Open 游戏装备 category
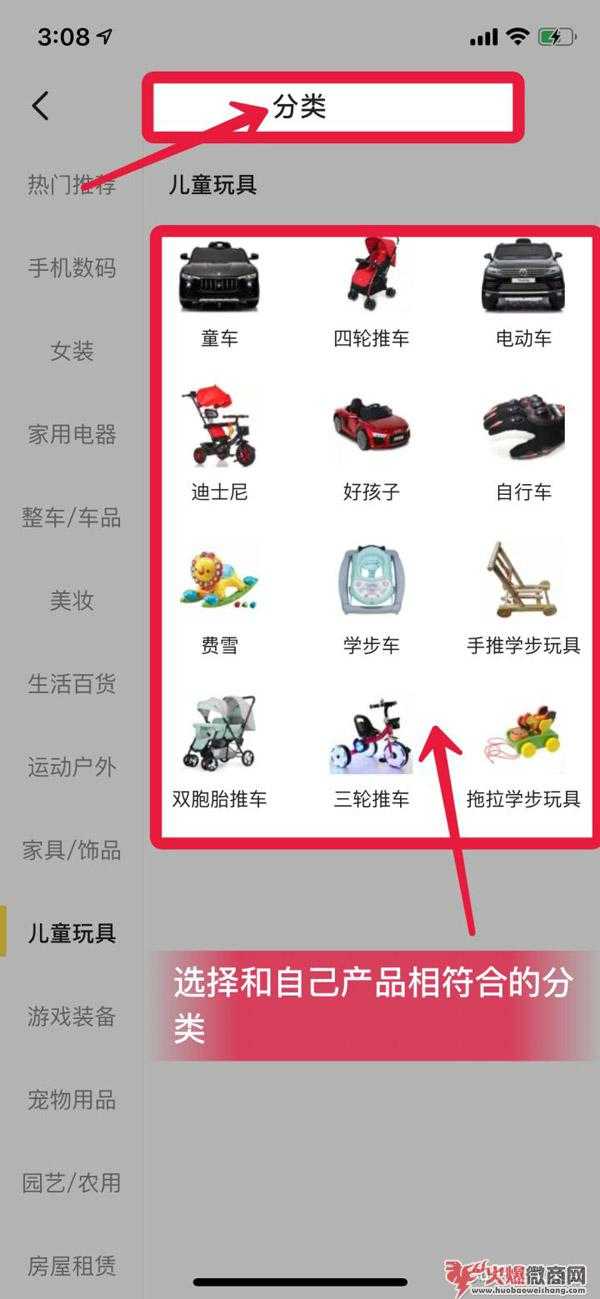Image resolution: width=600 pixels, height=1299 pixels. 71,1017
